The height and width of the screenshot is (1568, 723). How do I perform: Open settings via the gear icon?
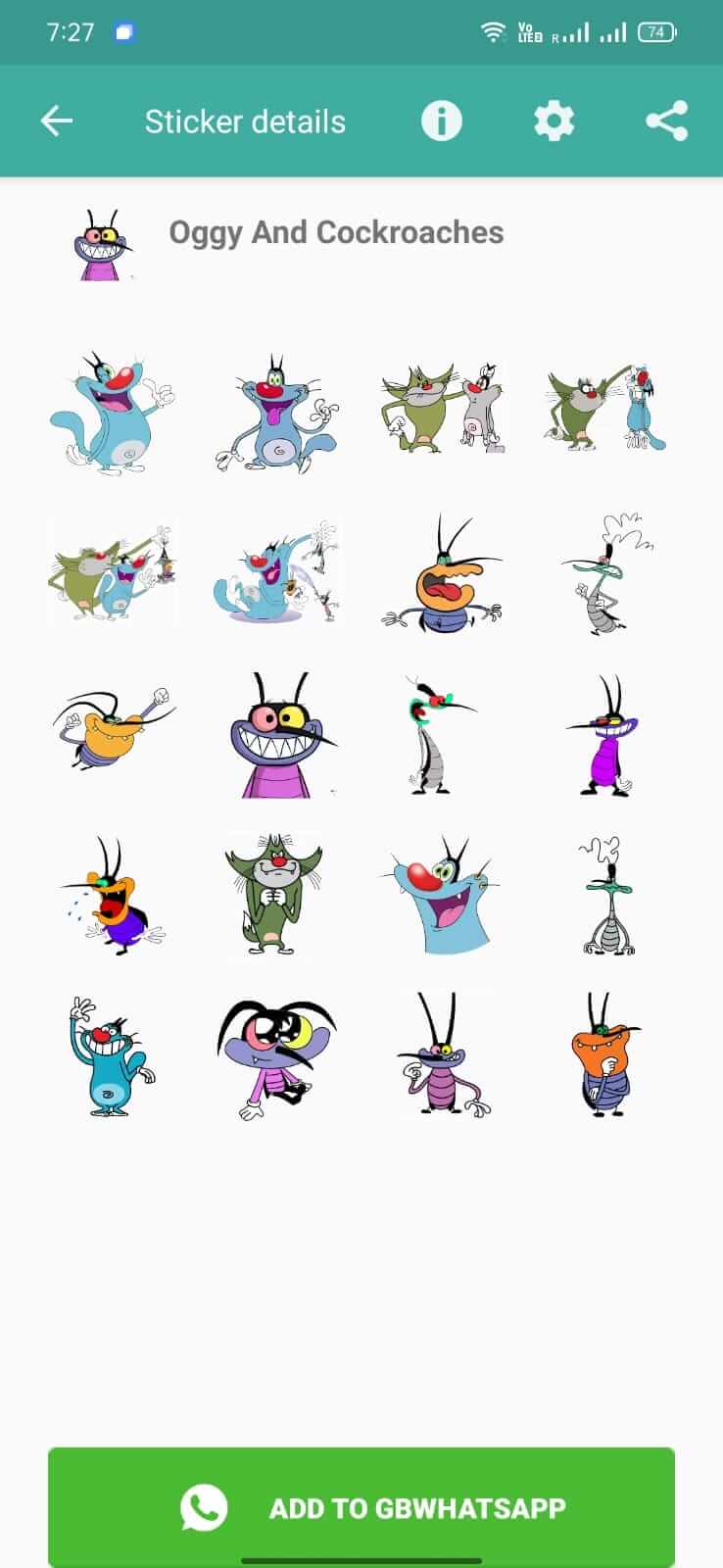click(x=554, y=121)
